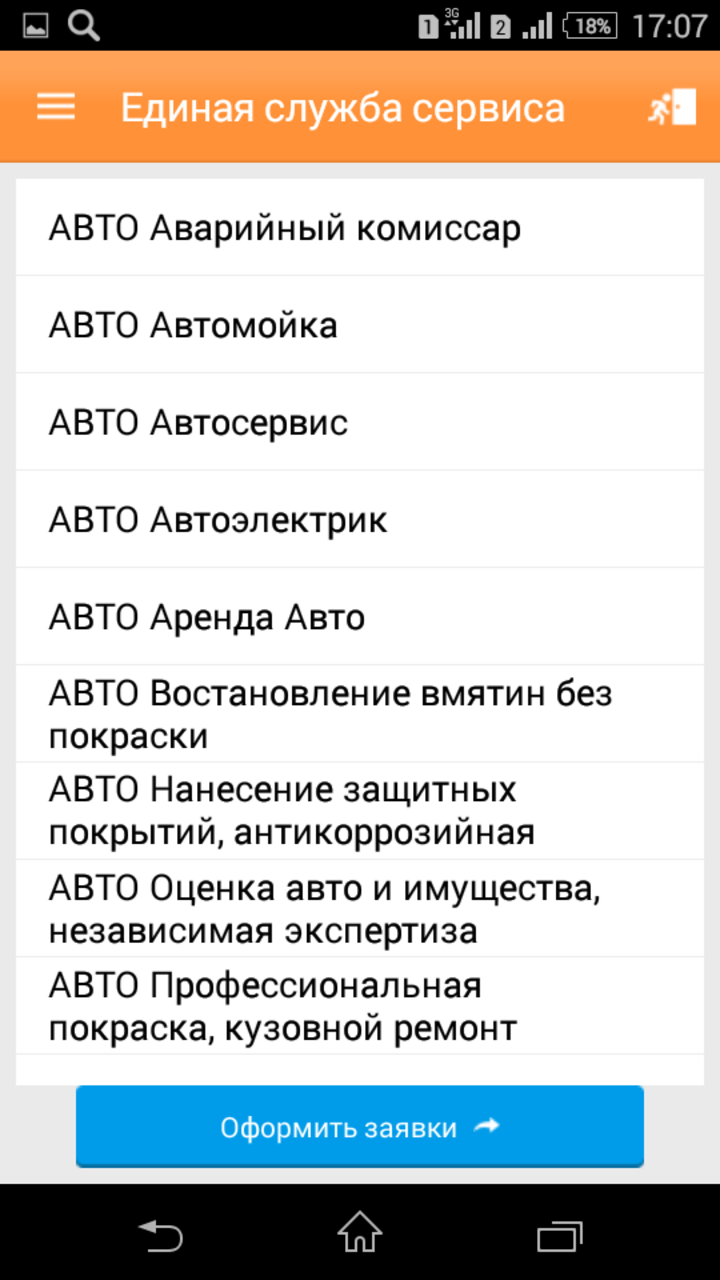Tap the Оформить заявки button
Viewport: 720px width, 1280px height.
pos(360,1127)
